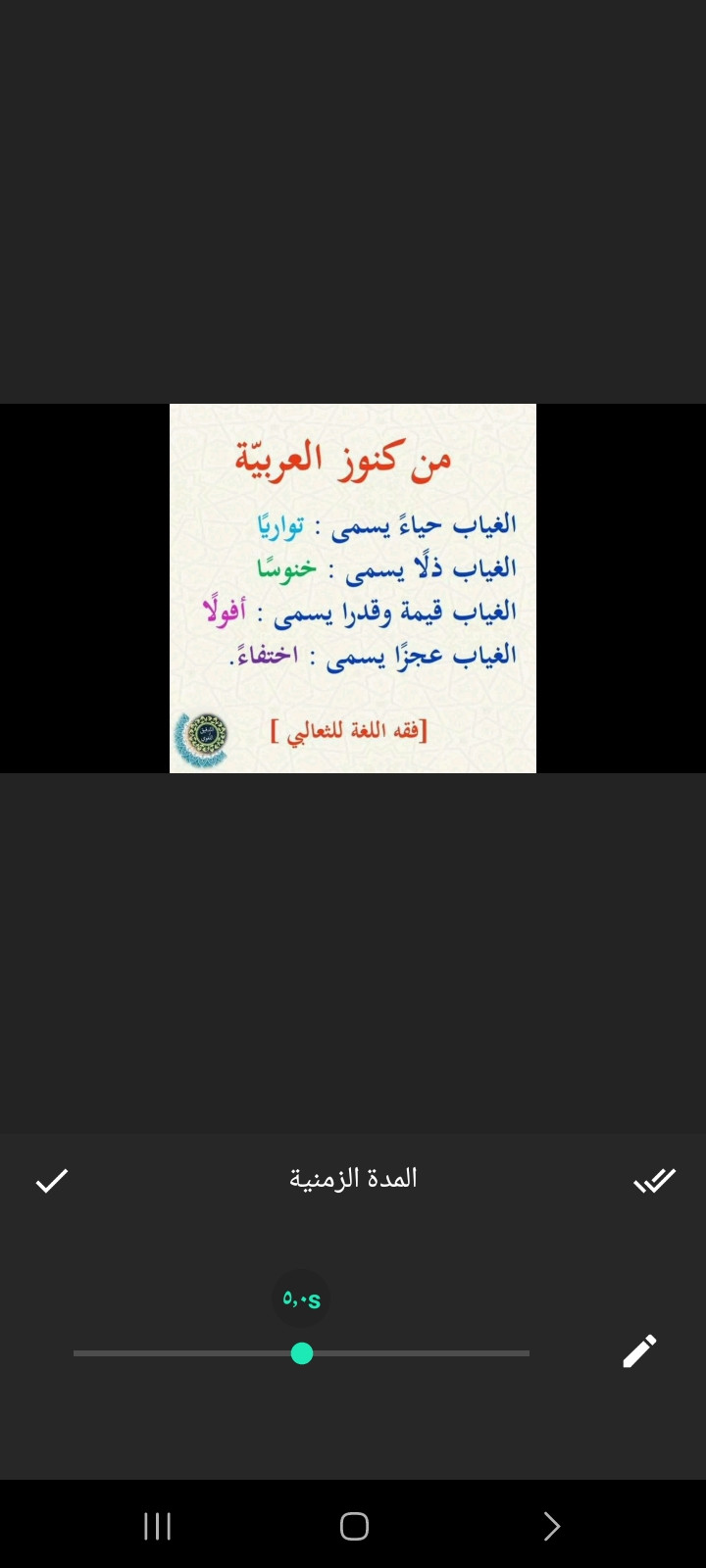Viewport: 706px width, 1568px height.
Task: Open the pencil icon to edit duration manually
Action: coord(639,1351)
